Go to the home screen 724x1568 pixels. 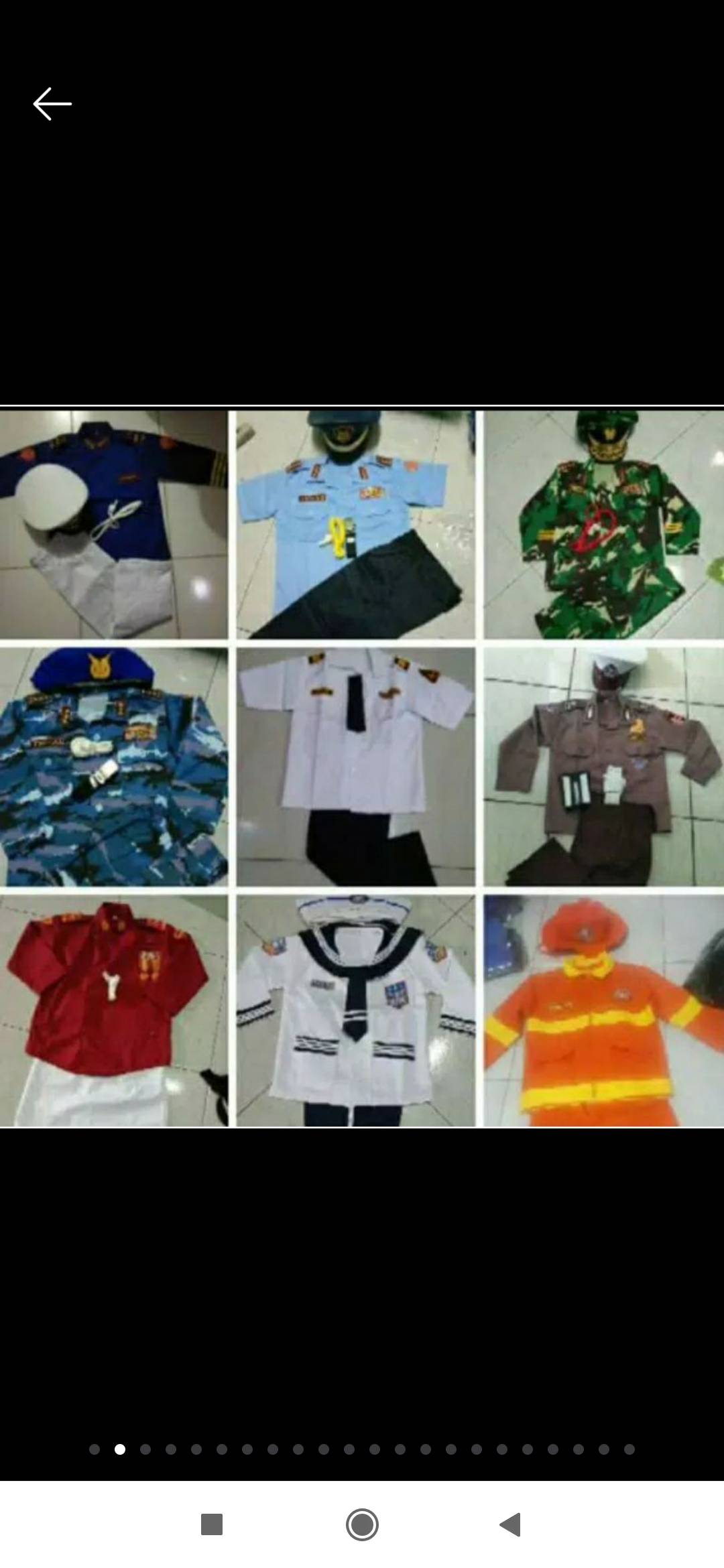point(362,1524)
